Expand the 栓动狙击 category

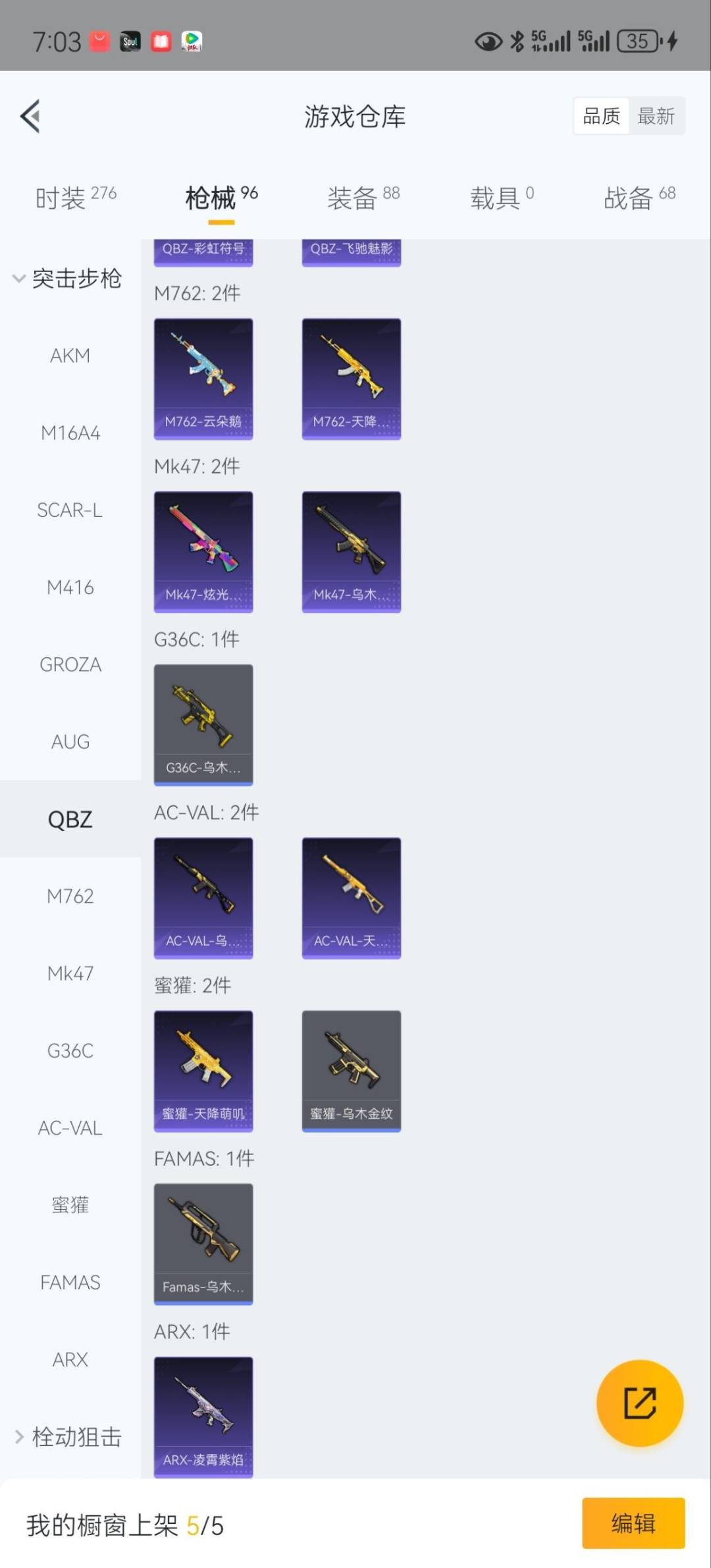tap(68, 1436)
